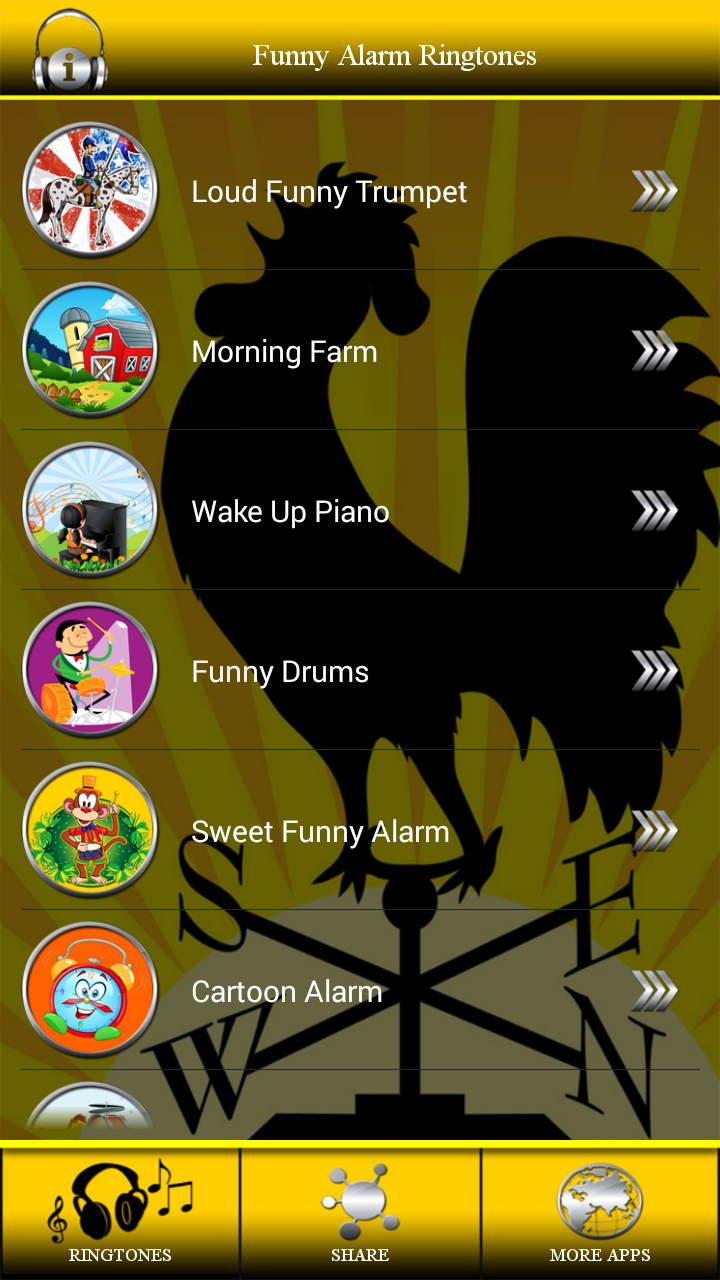Select the monkey icon for Sweet Funny Alarm
This screenshot has height=1280, width=720.
pyautogui.click(x=90, y=830)
